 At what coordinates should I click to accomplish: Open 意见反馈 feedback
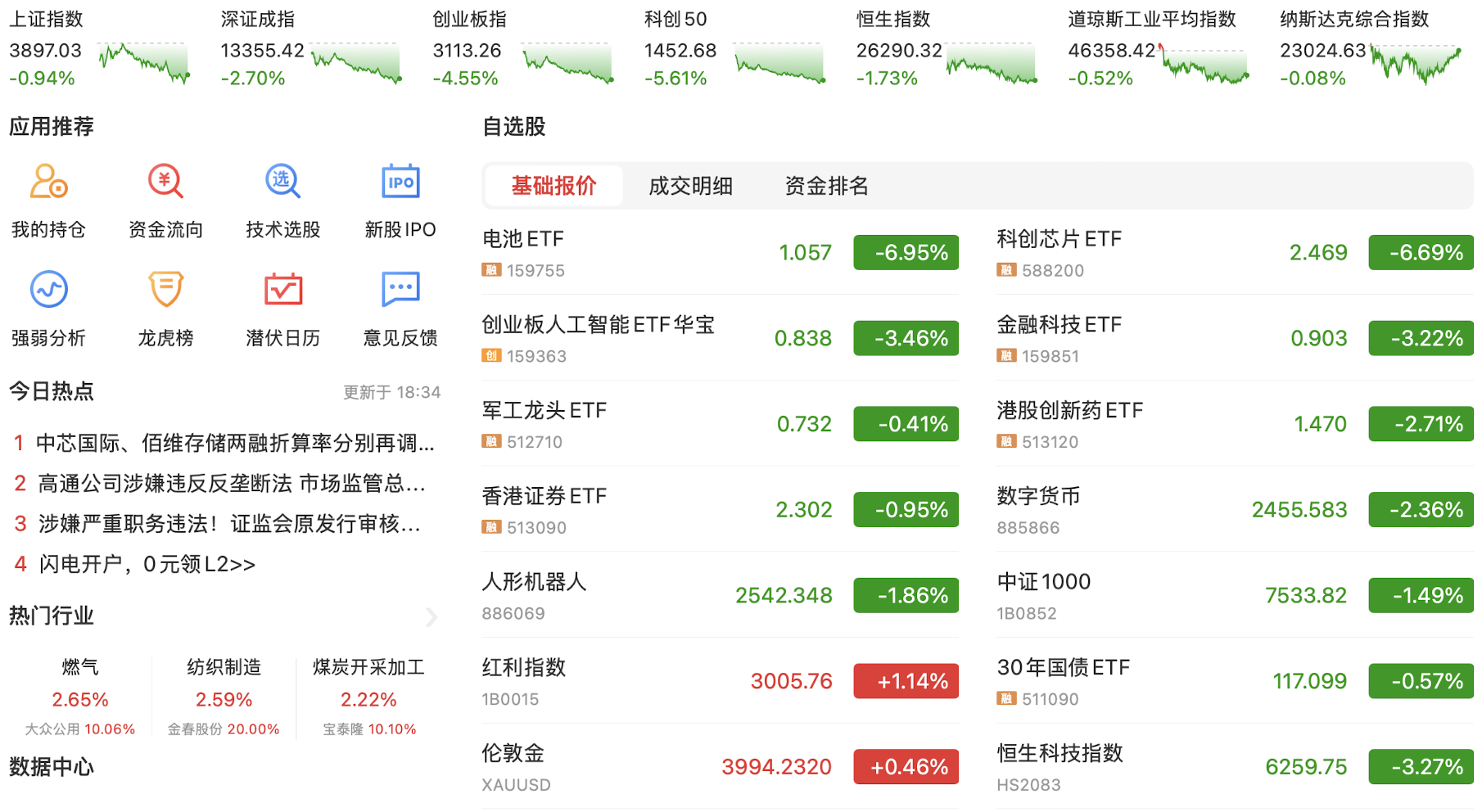[x=400, y=308]
